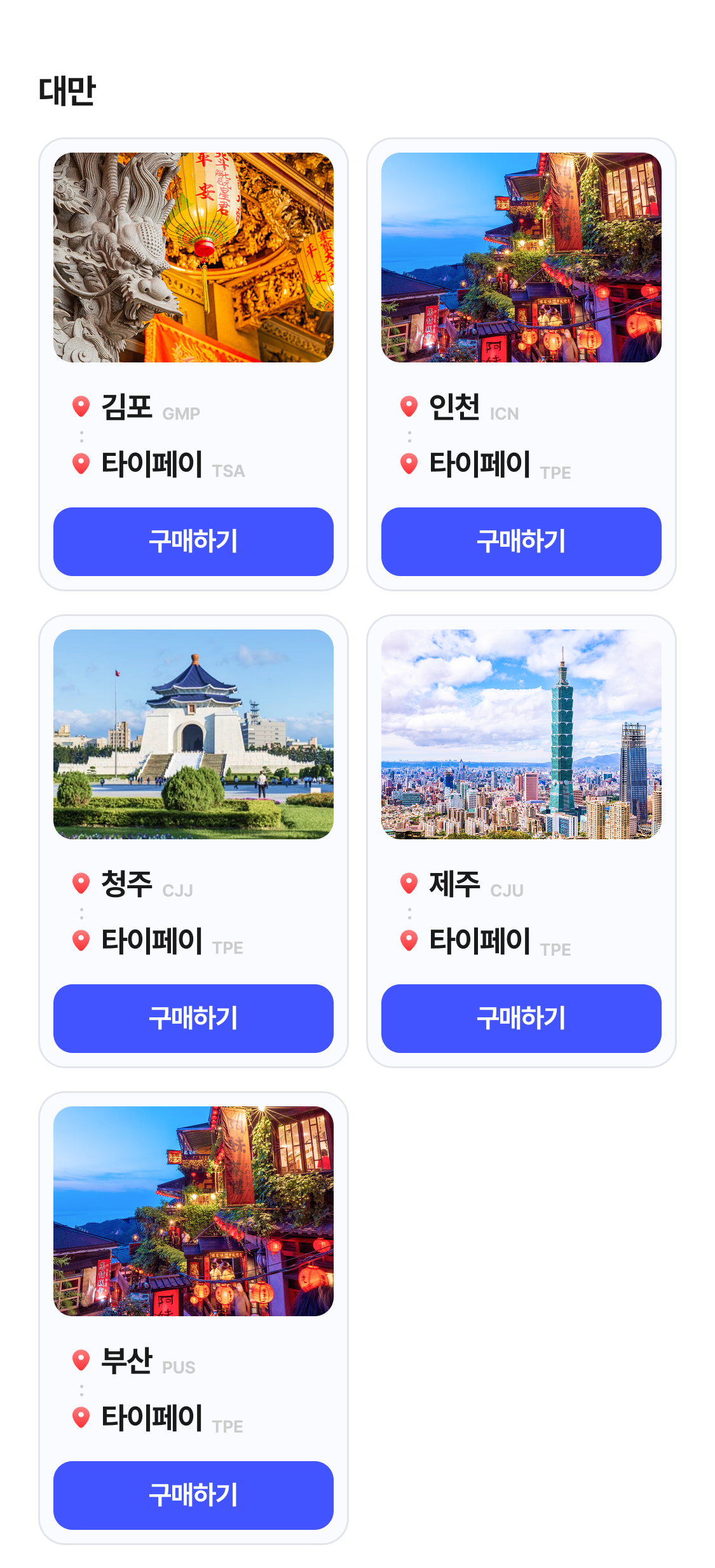Open the 부산 PUS route card image

(x=193, y=1211)
